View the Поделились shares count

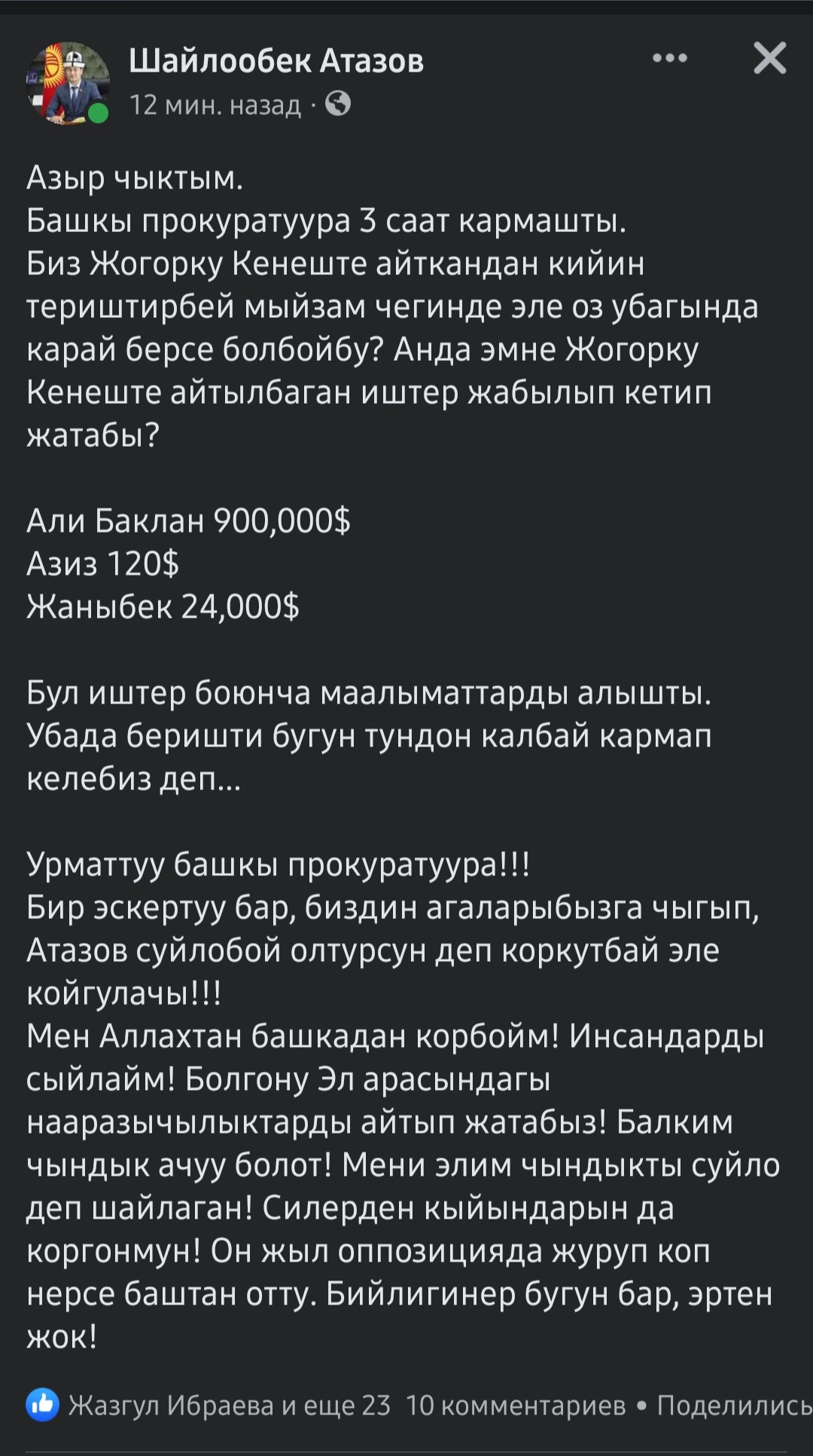[x=734, y=1405]
